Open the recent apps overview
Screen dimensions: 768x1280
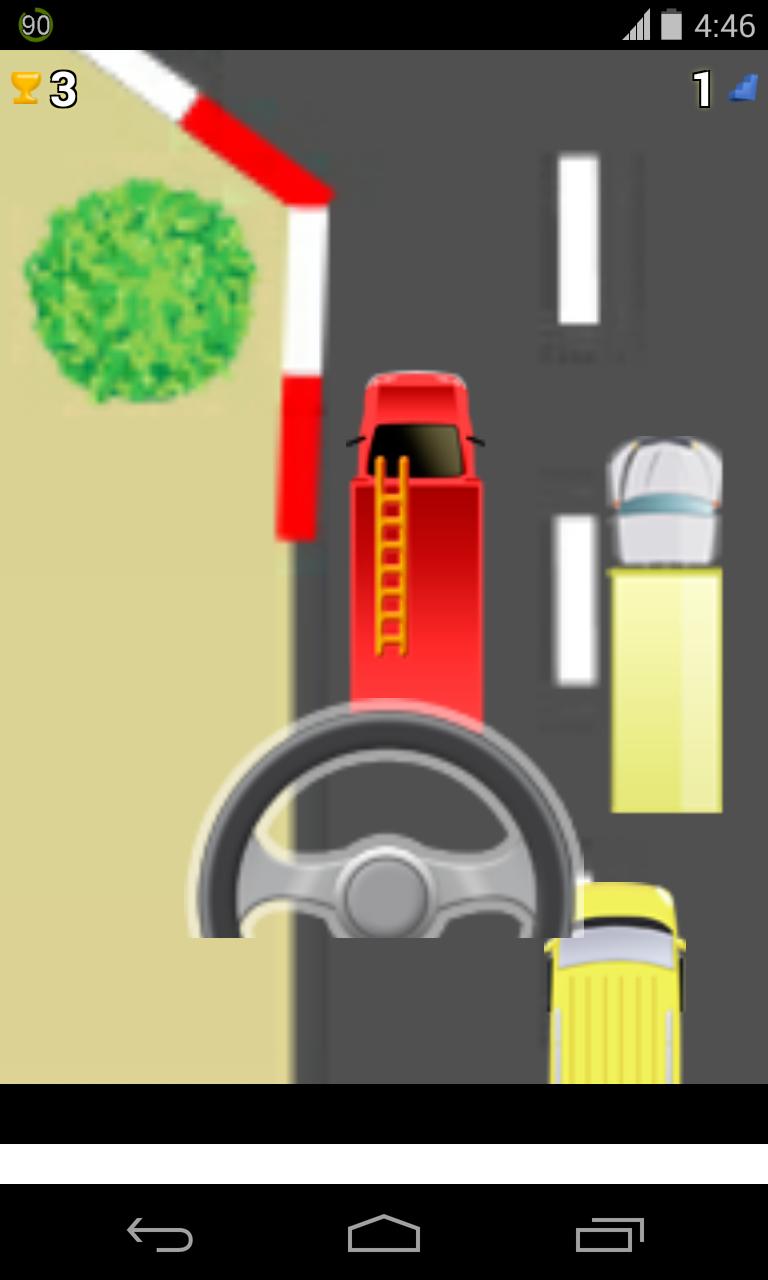[609, 1235]
